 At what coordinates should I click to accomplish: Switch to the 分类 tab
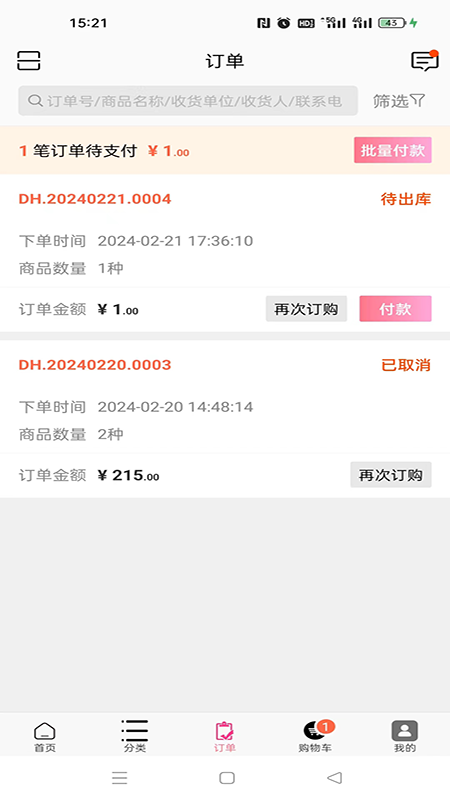135,737
